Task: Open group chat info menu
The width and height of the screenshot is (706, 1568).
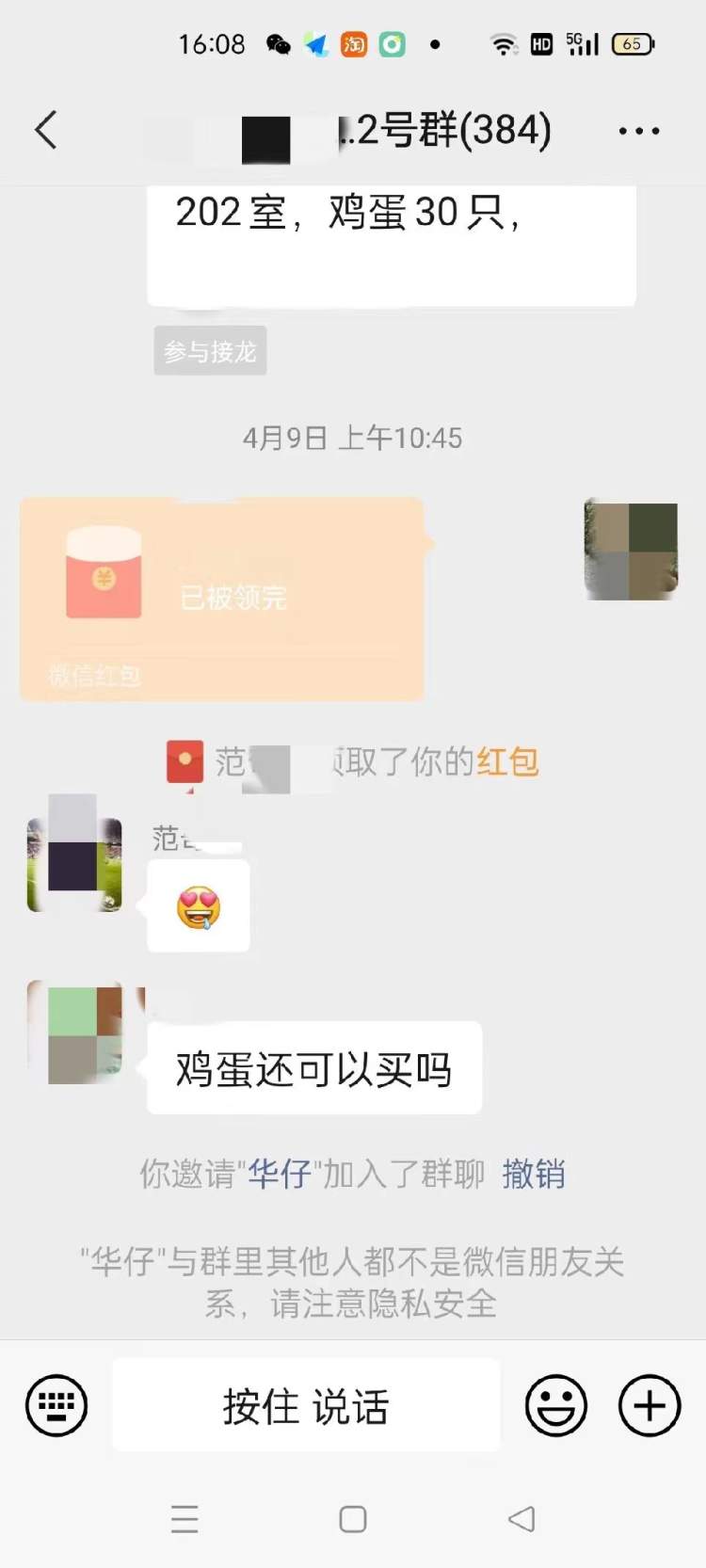Action: (638, 131)
